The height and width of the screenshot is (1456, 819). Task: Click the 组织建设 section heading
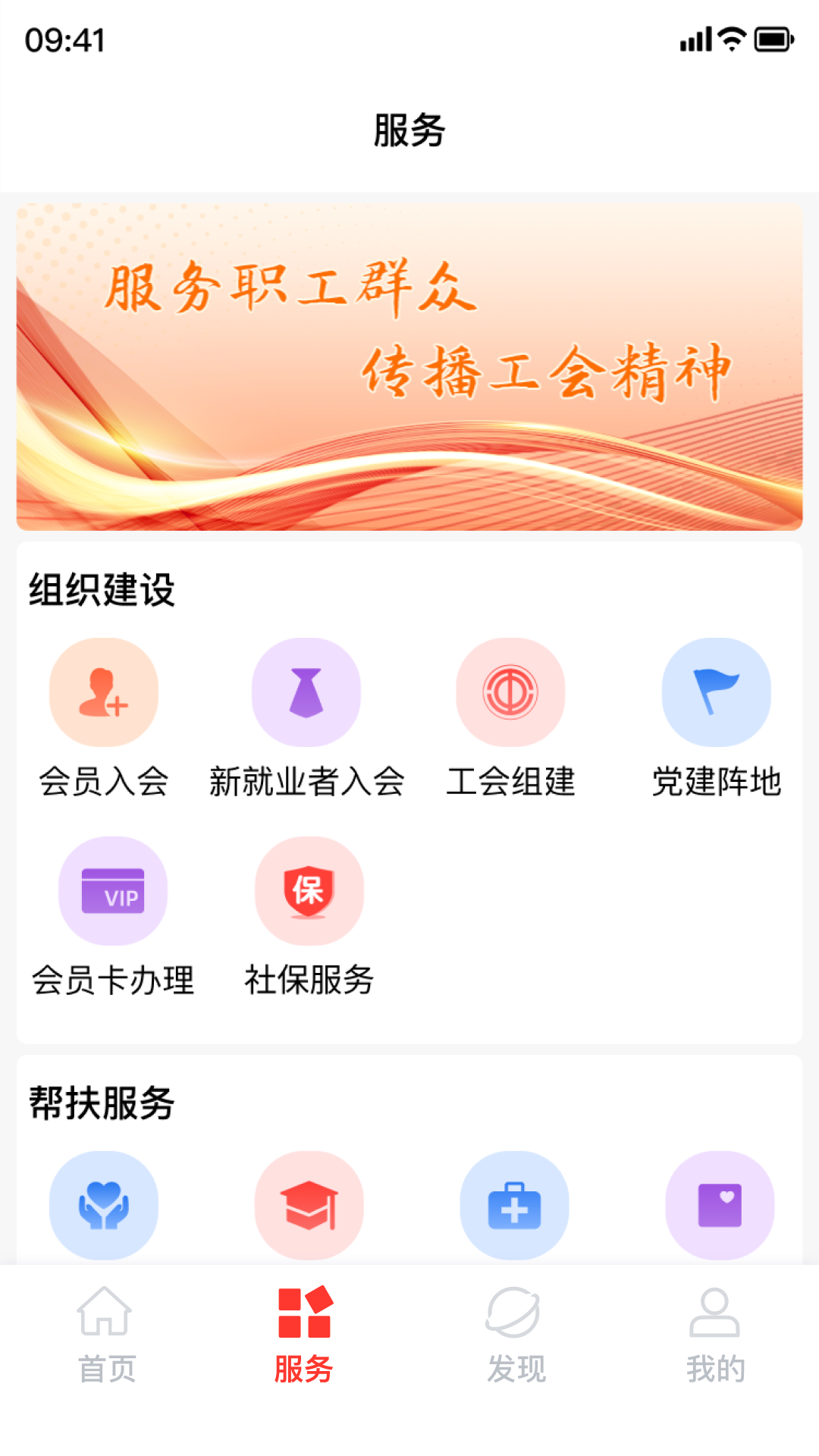click(x=100, y=592)
